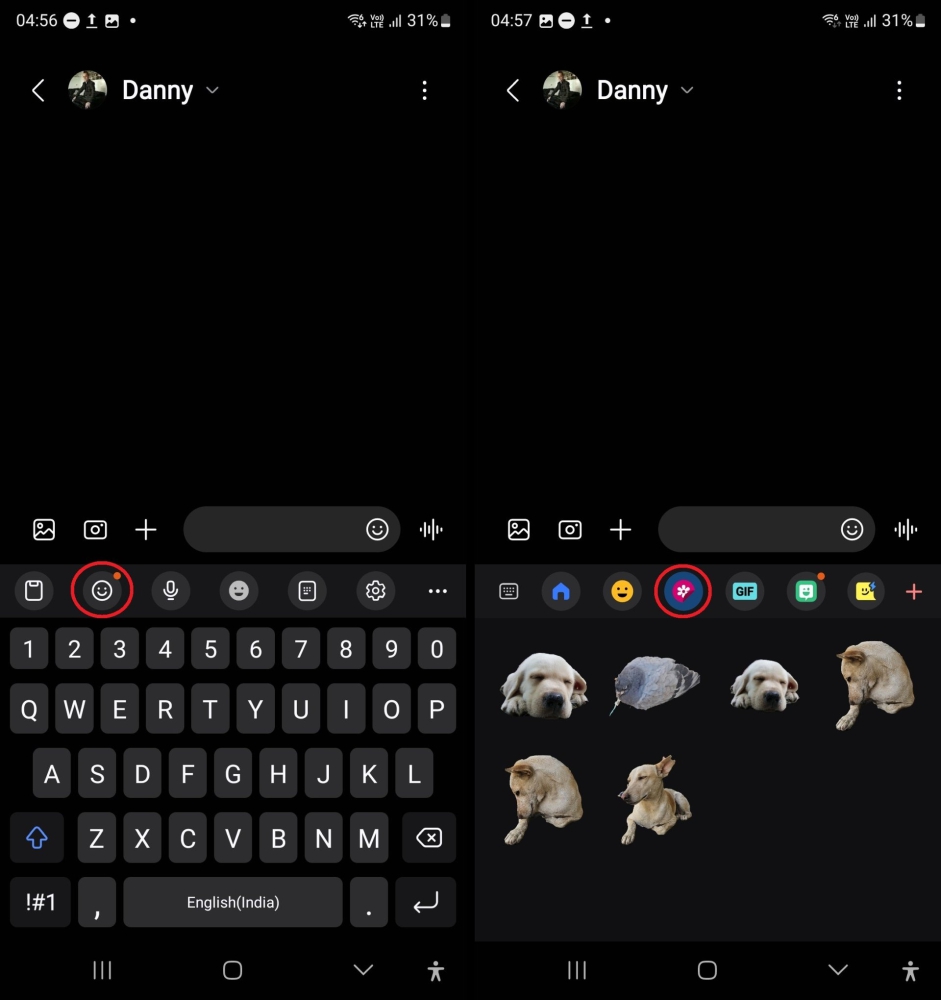The height and width of the screenshot is (1000, 941).
Task: Open the keyboard clipboard icon
Action: [34, 591]
